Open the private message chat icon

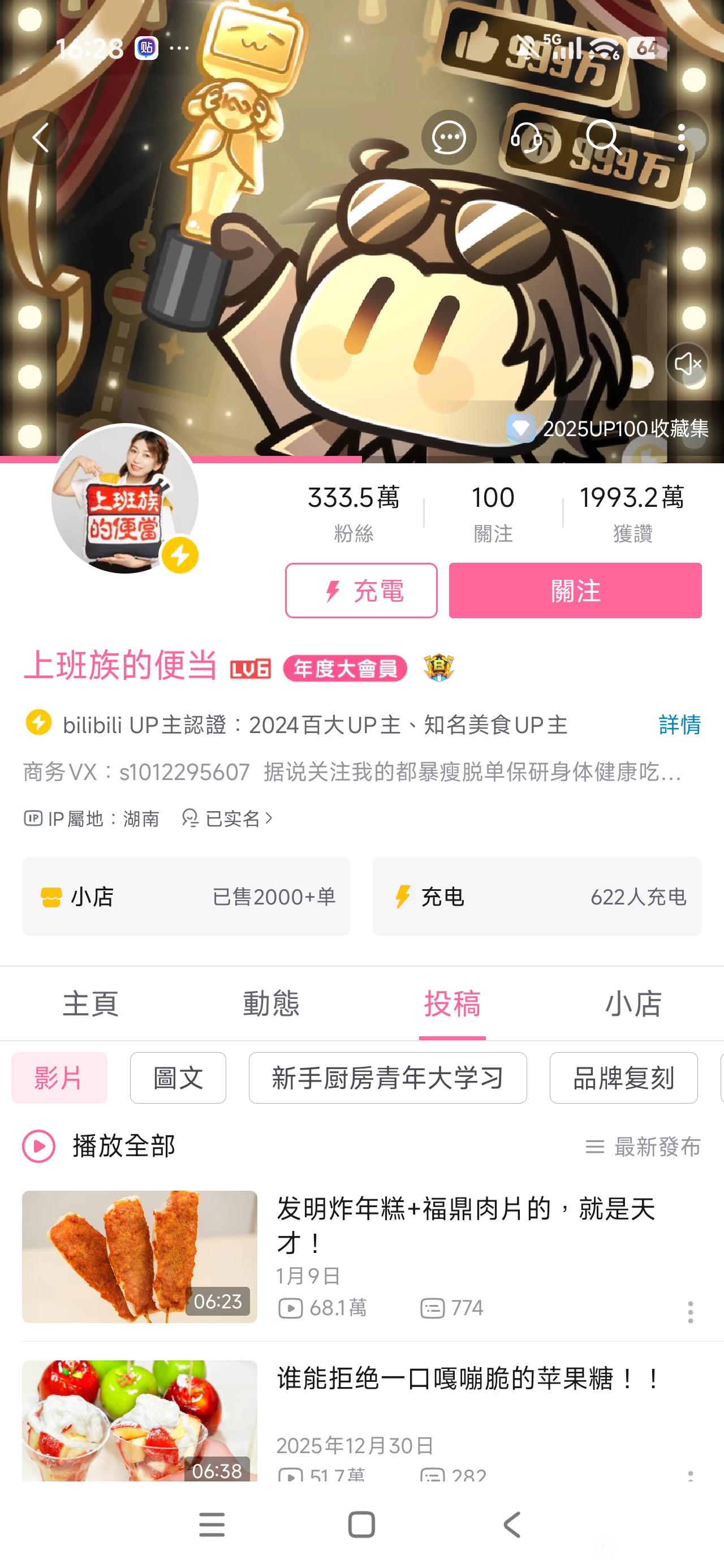[x=449, y=137]
